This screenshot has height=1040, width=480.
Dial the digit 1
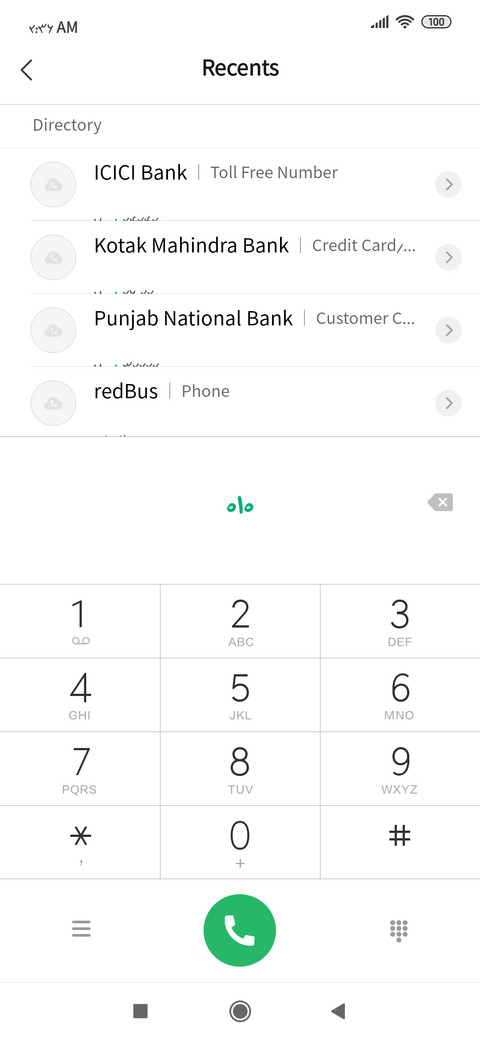click(x=80, y=621)
